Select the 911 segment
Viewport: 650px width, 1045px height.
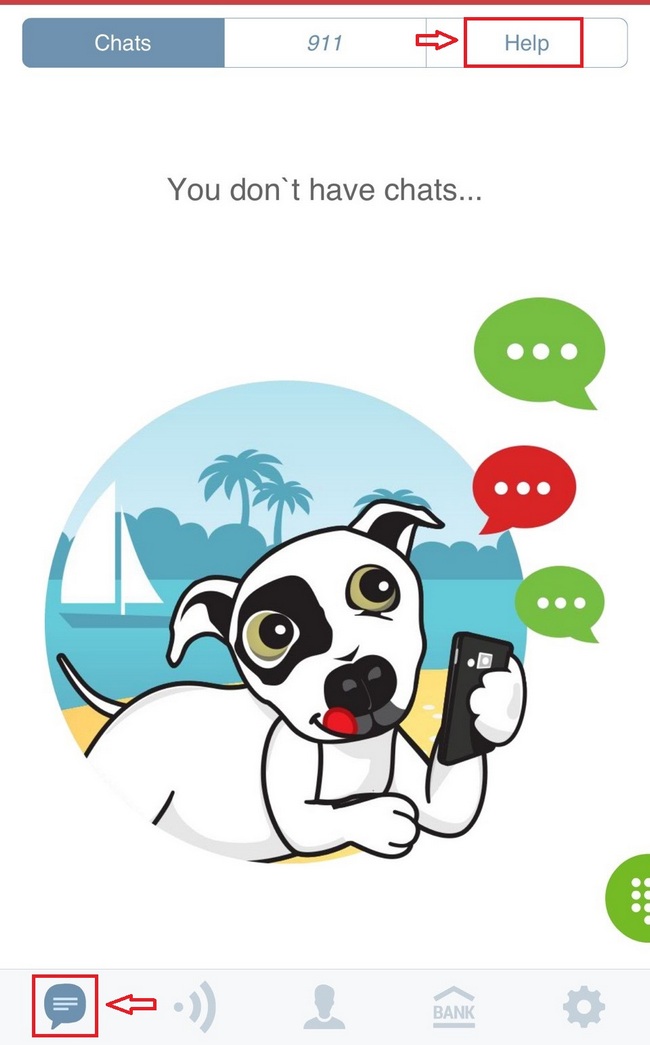click(x=325, y=43)
